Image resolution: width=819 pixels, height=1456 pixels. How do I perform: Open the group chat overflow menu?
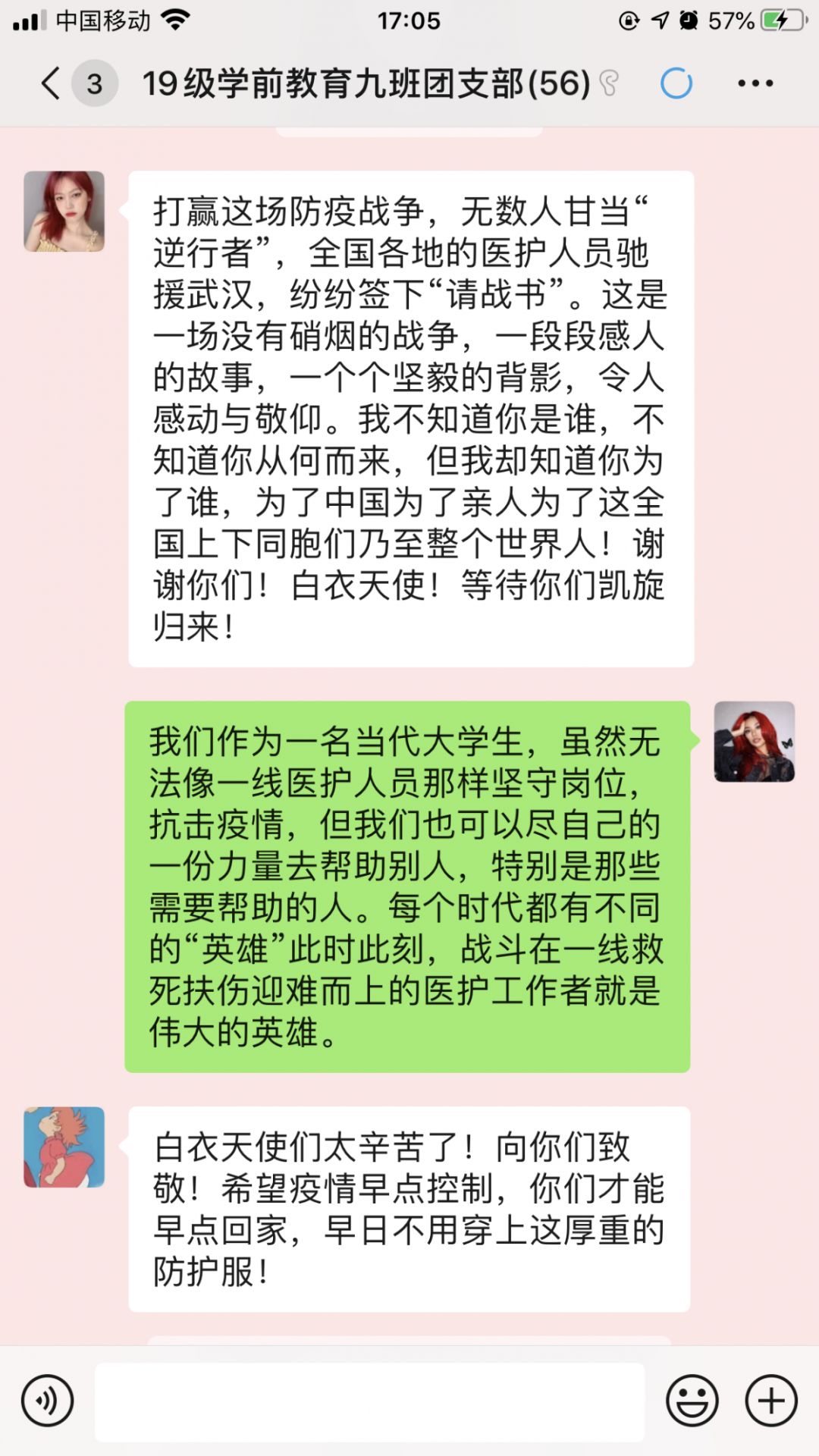coord(755,83)
